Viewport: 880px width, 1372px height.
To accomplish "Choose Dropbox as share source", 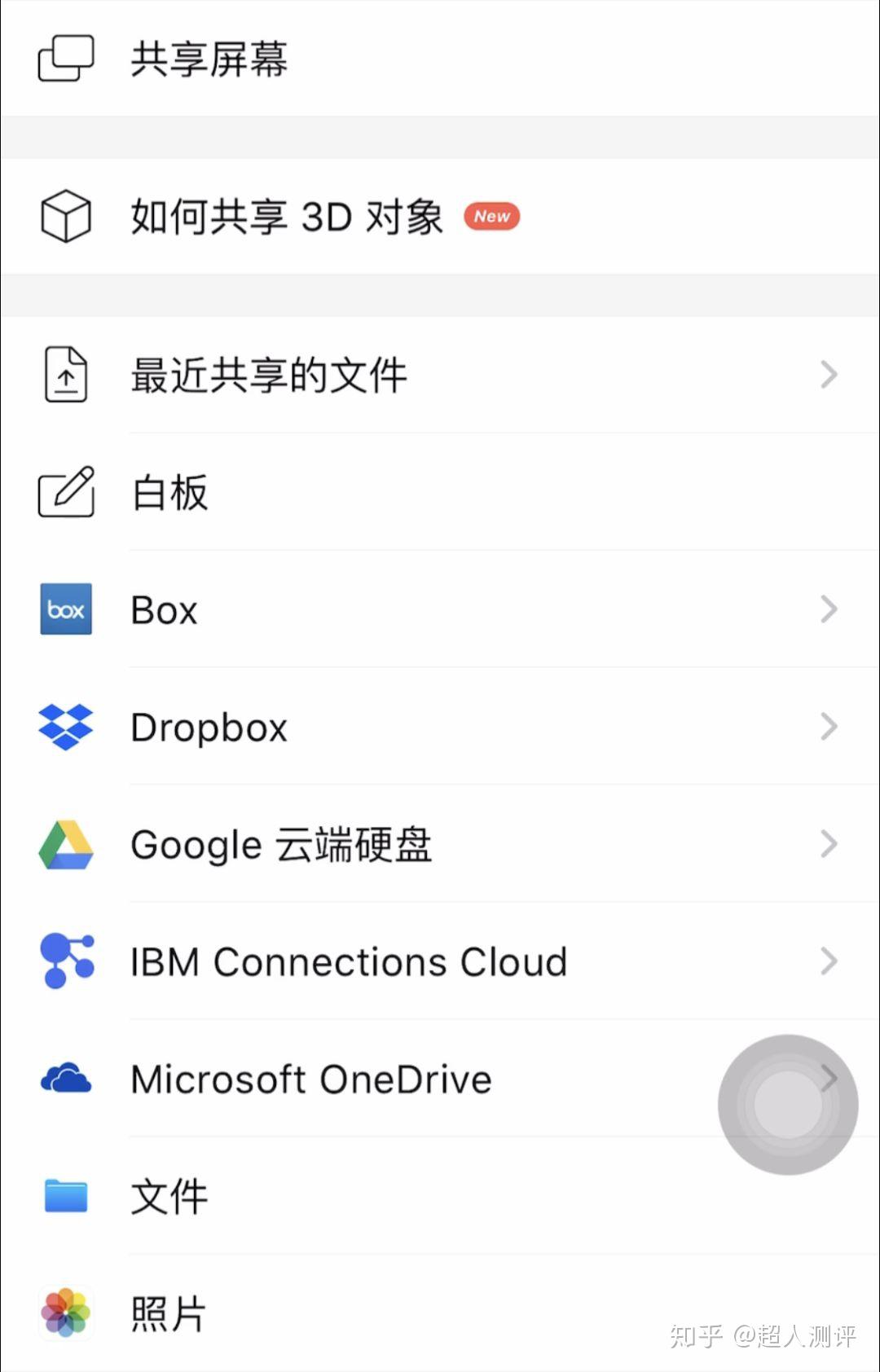I will pos(209,727).
